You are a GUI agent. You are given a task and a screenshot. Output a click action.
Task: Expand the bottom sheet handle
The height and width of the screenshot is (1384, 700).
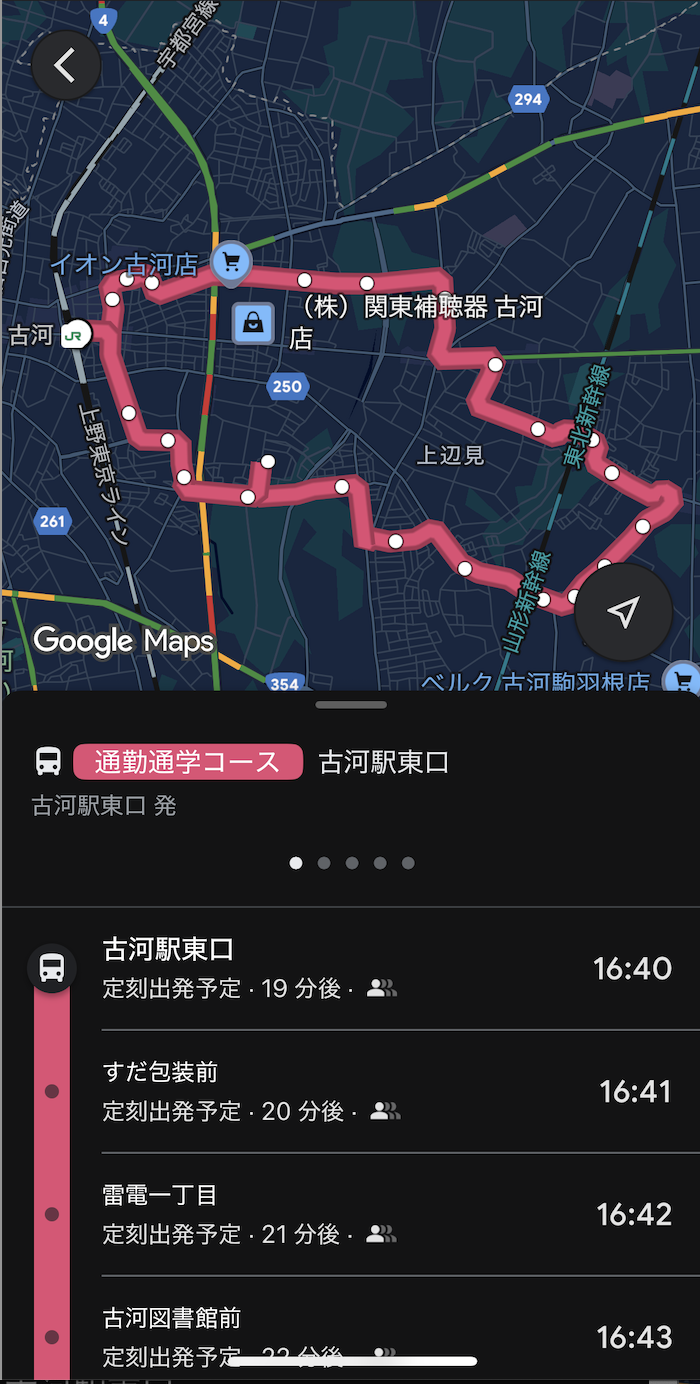click(351, 705)
